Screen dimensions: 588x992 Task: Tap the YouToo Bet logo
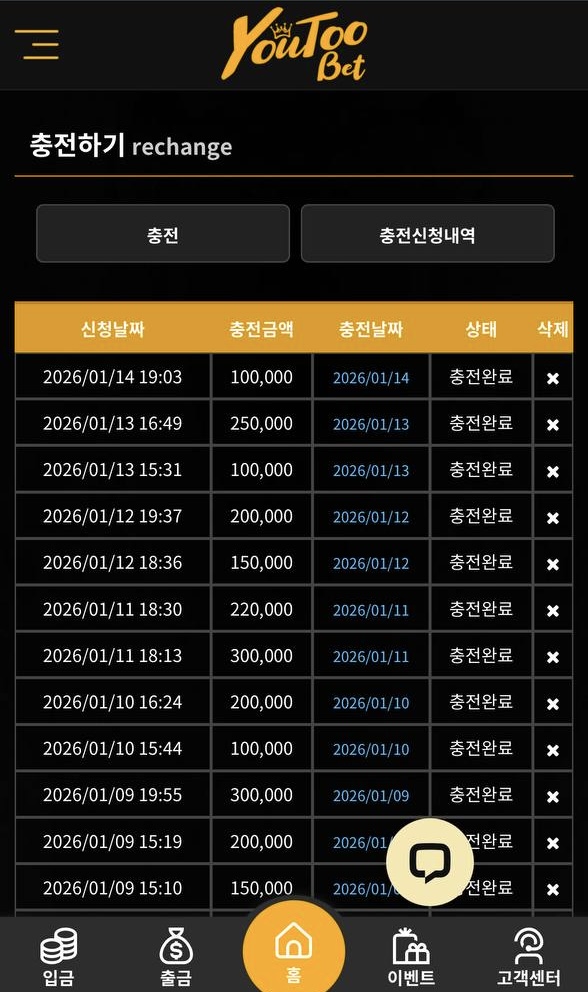point(294,47)
